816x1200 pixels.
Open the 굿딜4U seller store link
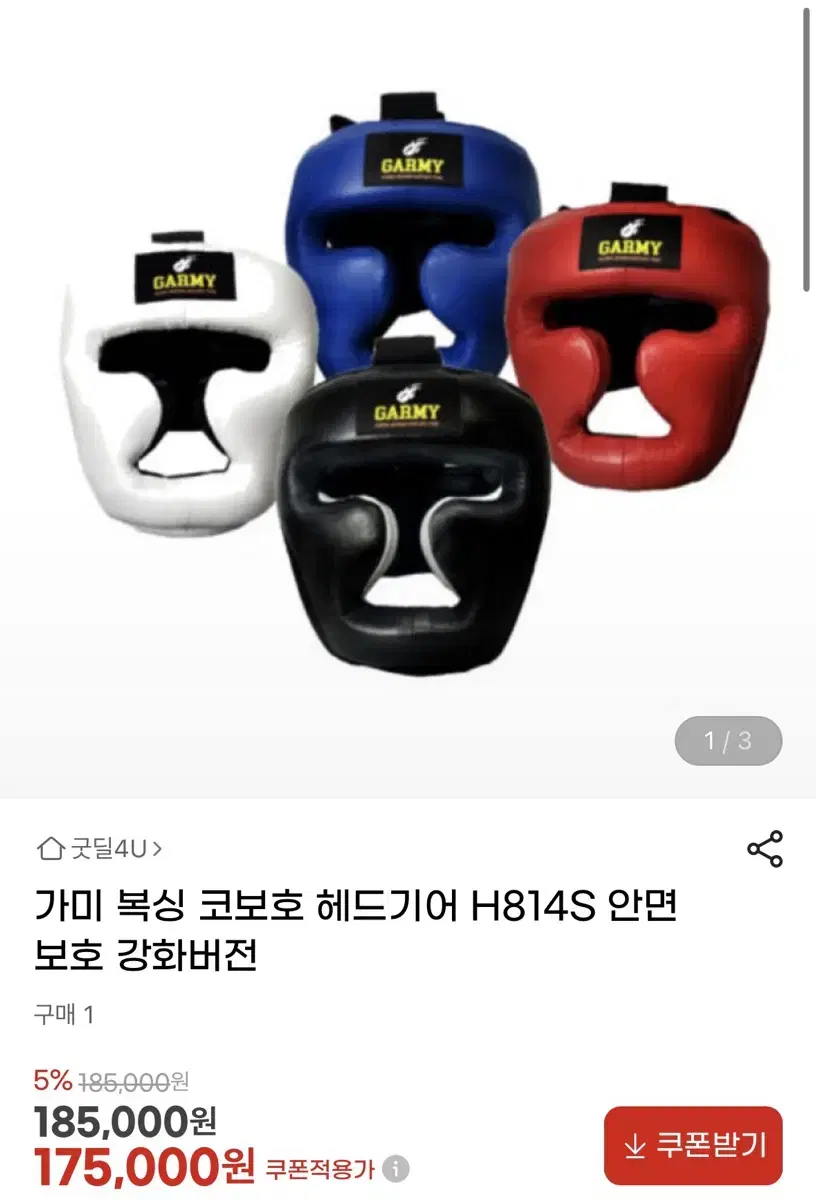pyautogui.click(x=110, y=846)
